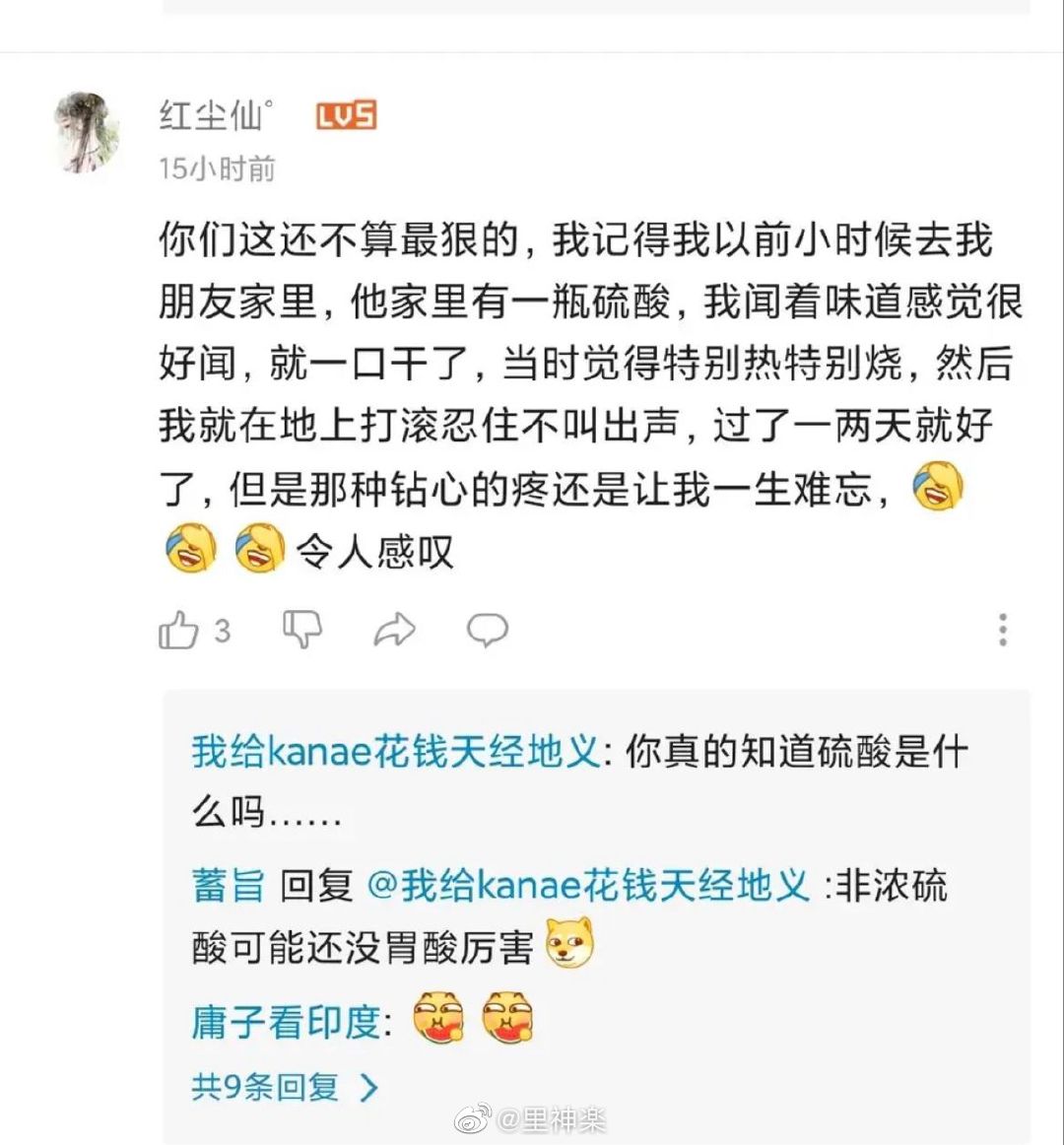This screenshot has width=1064, height=1145.
Task: Open profile of 庸子看印度
Action: point(286,1022)
